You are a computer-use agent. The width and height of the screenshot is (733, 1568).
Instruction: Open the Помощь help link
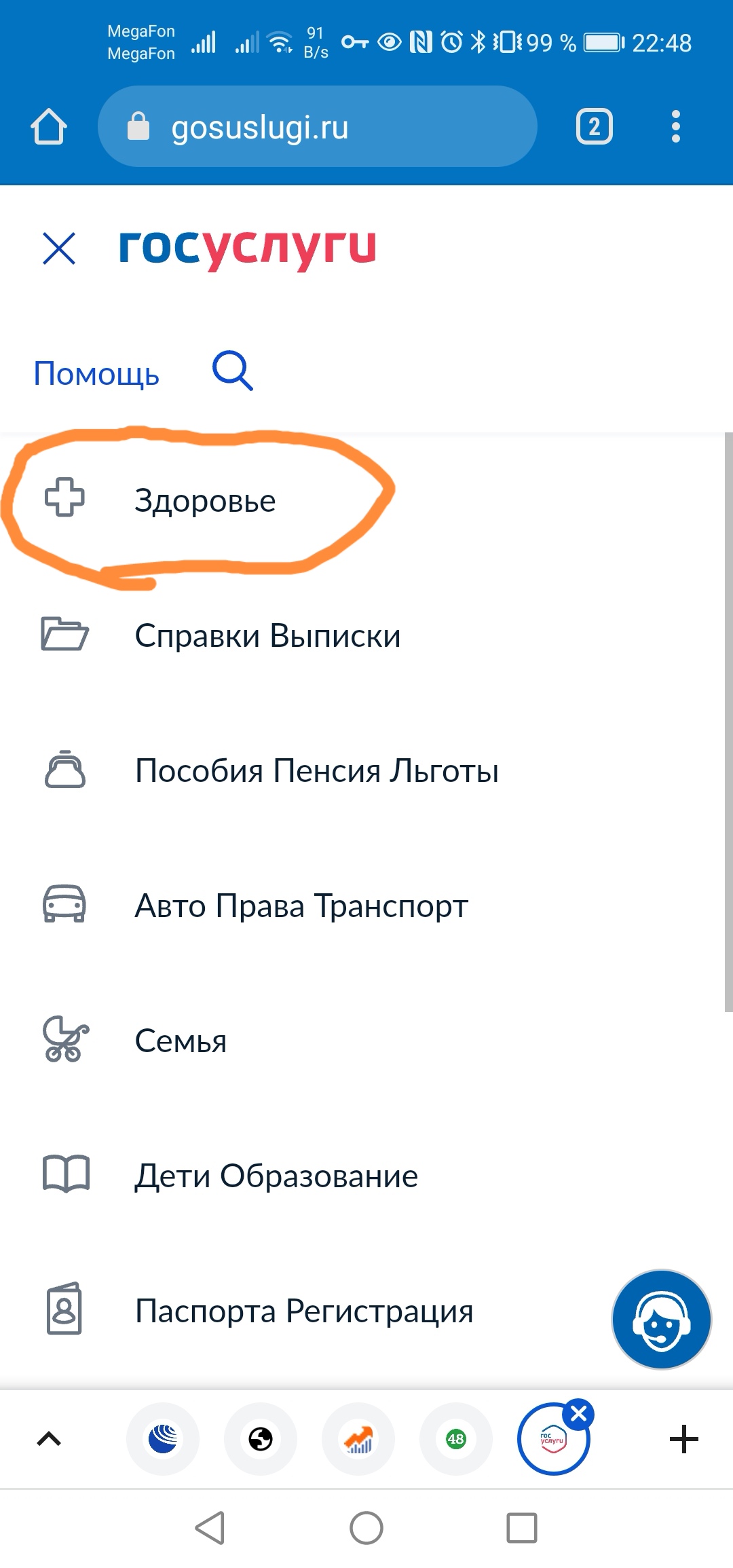96,373
